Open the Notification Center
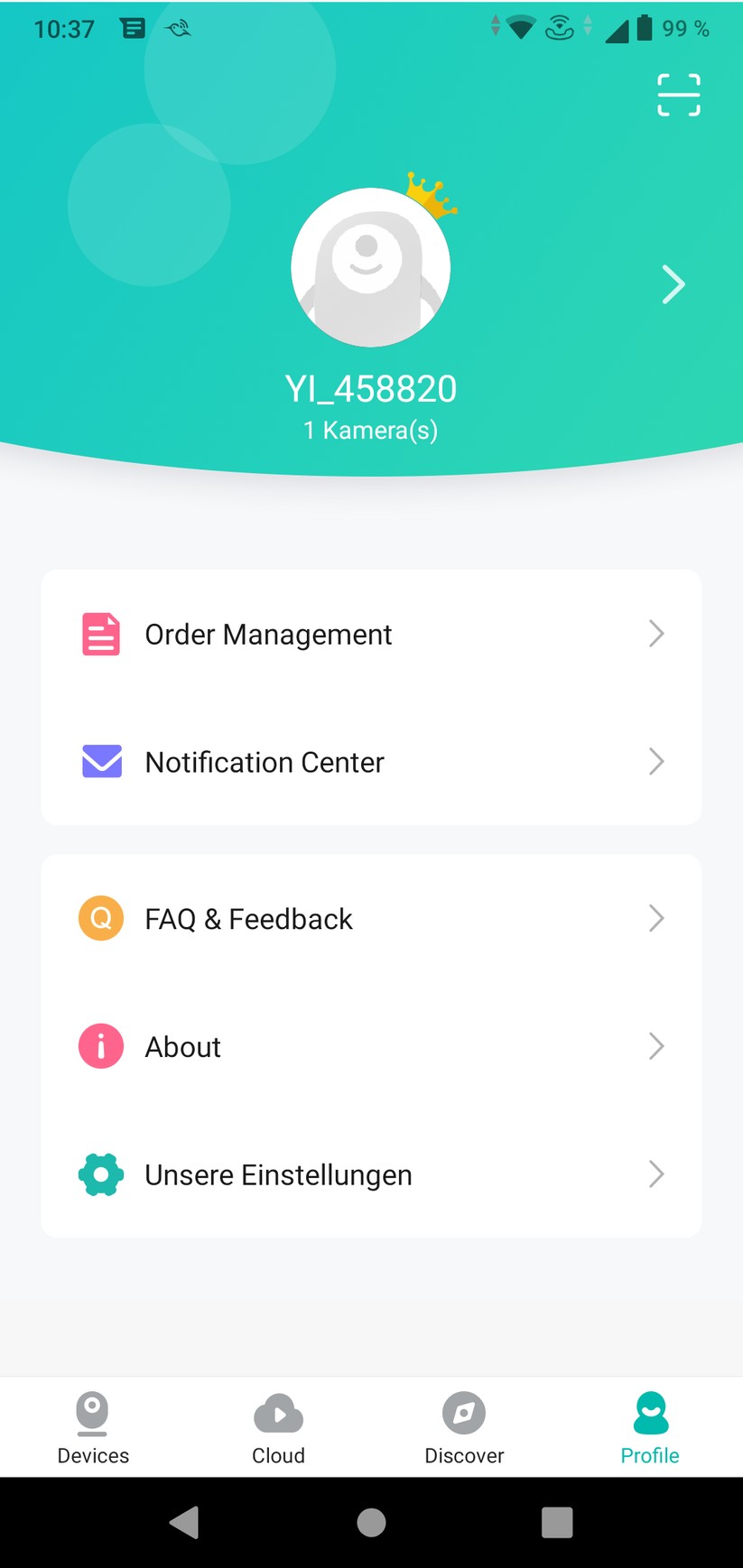Image resolution: width=743 pixels, height=1568 pixels. pos(371,762)
